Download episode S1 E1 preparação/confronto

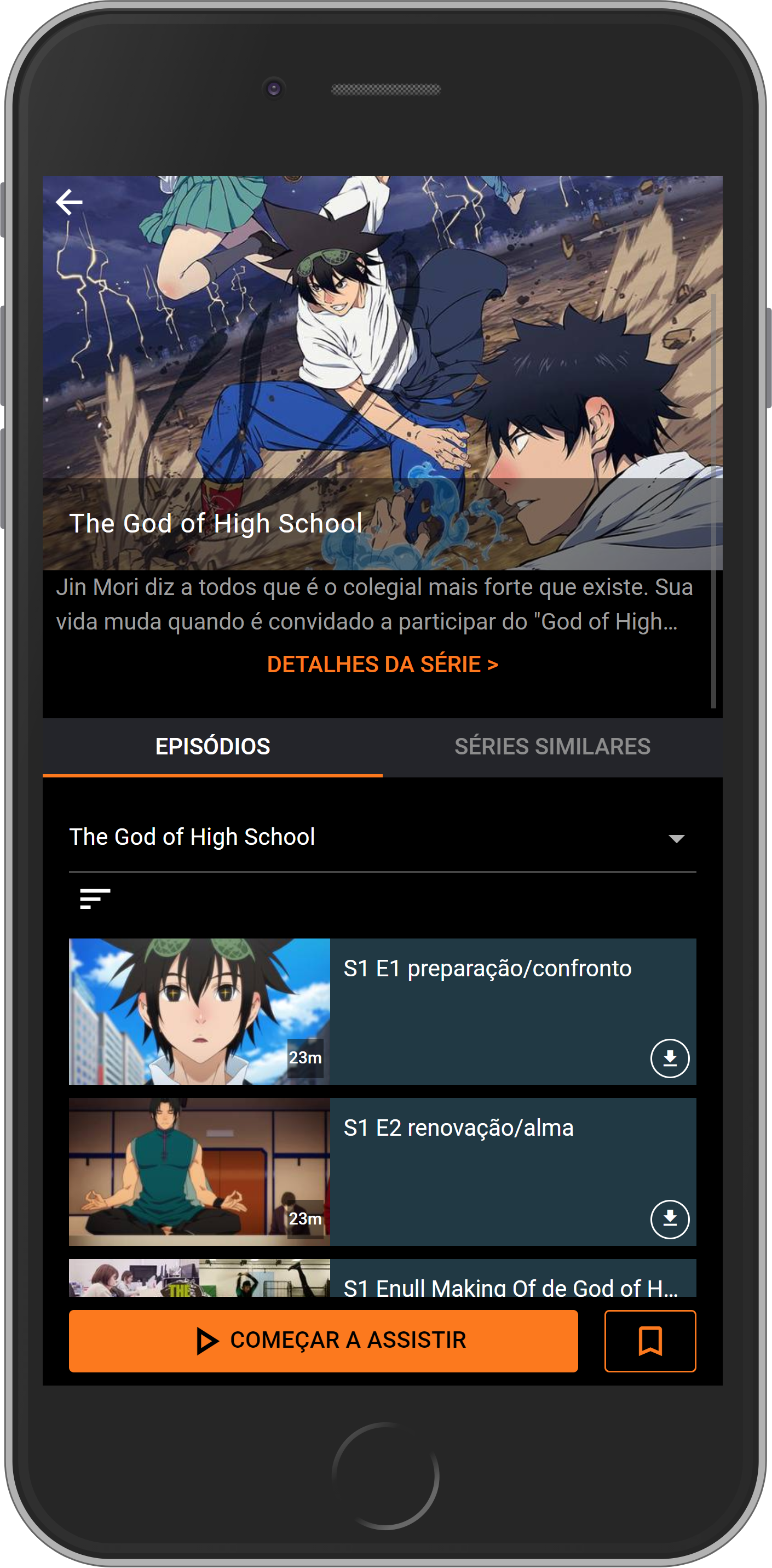point(669,1058)
